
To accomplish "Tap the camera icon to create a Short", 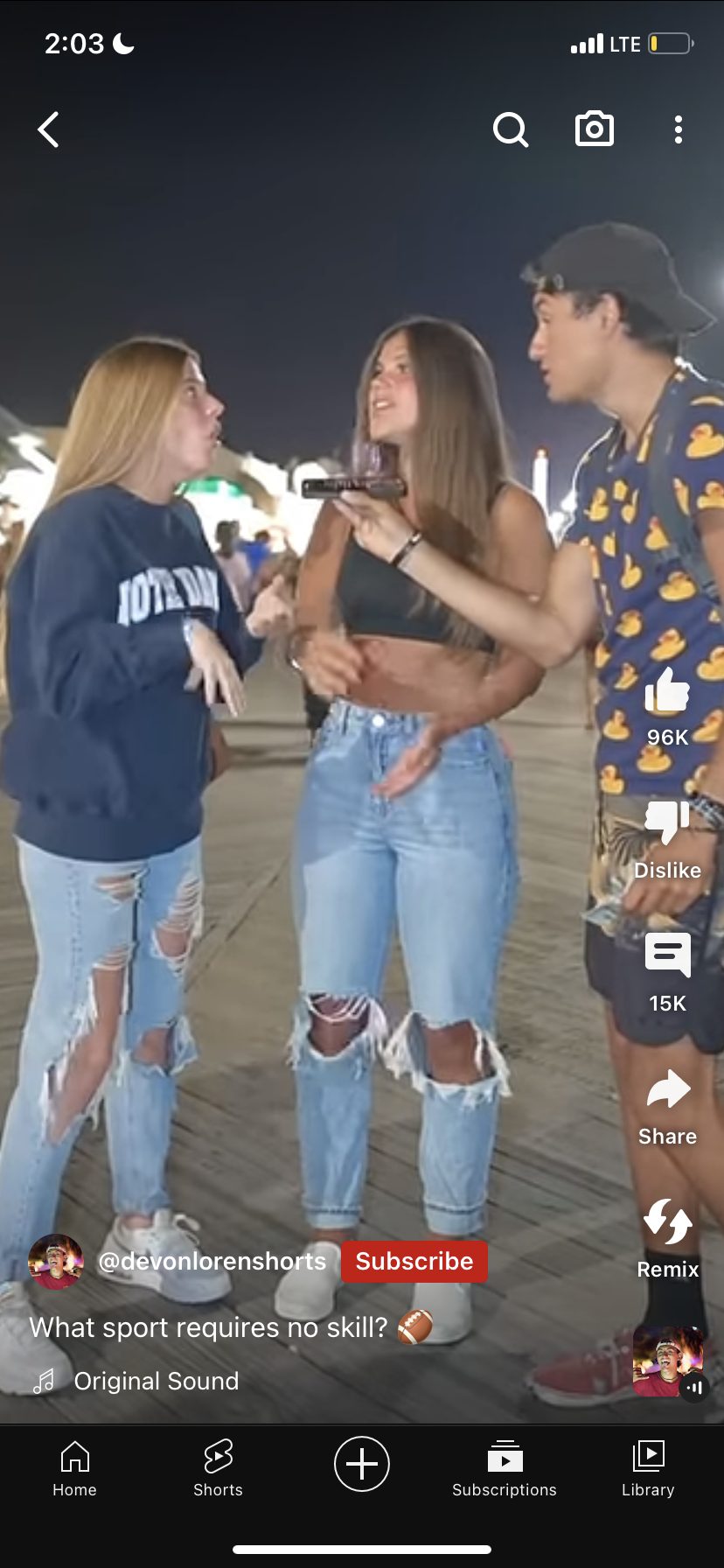I will [x=595, y=129].
